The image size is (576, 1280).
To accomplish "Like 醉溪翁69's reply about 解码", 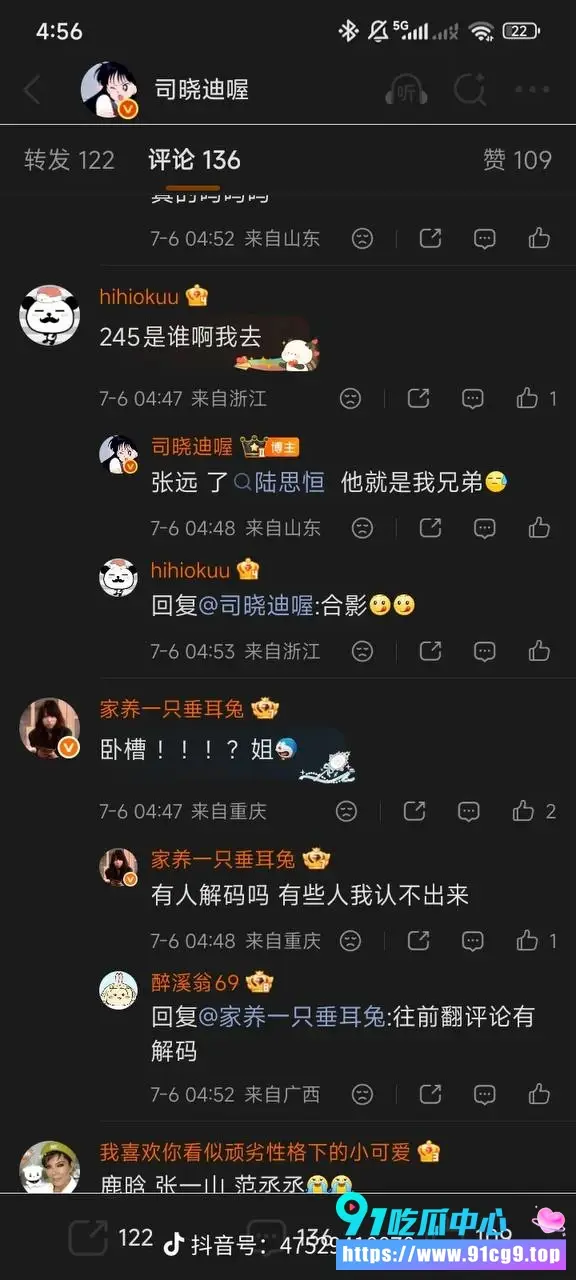I will coord(539,1094).
